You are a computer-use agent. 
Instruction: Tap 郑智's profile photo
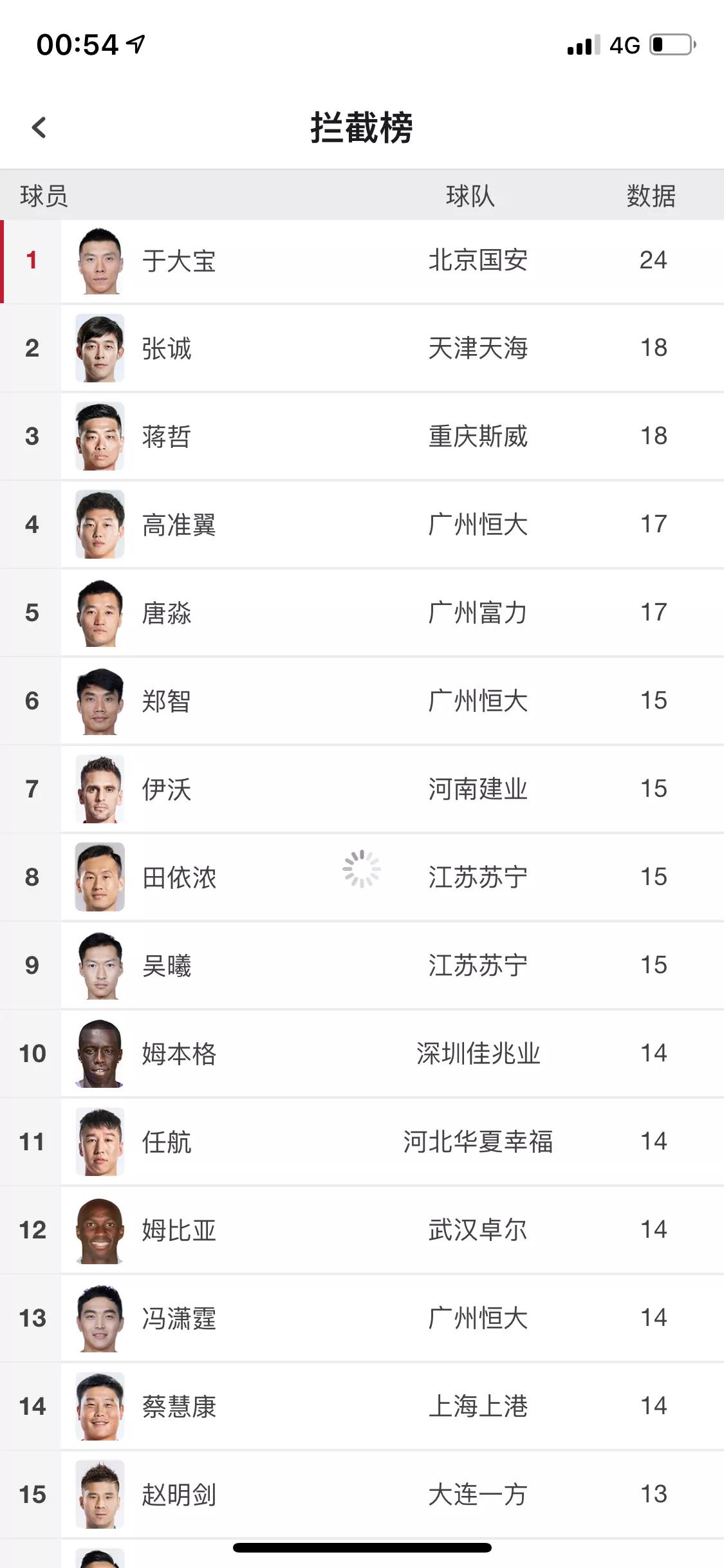click(100, 701)
